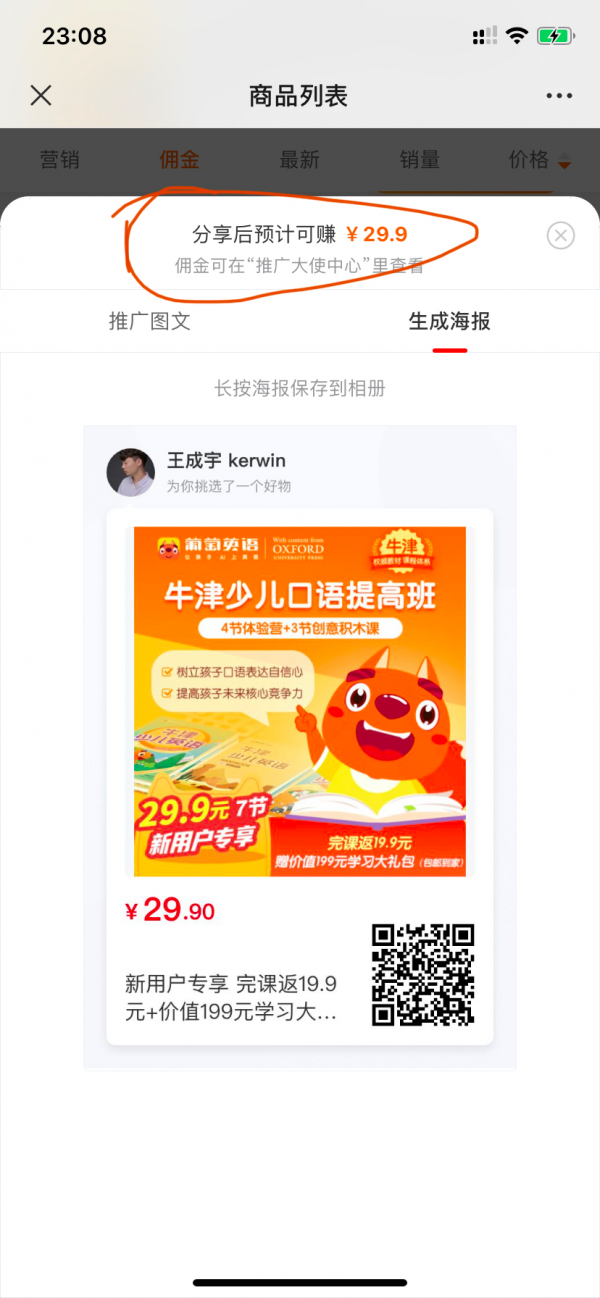The height and width of the screenshot is (1298, 600).
Task: Switch to the 推广图文 tab
Action: (x=149, y=321)
